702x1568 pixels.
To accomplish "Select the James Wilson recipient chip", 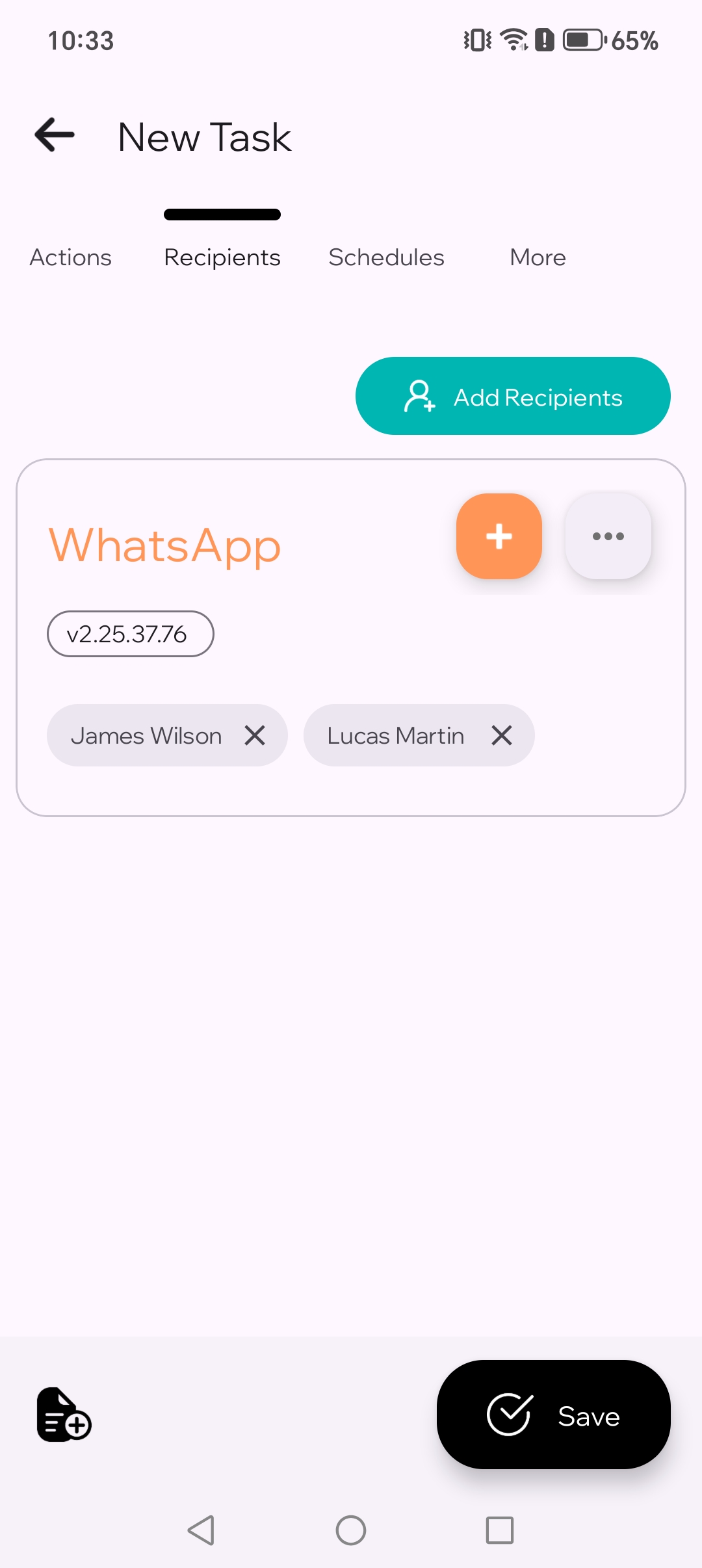I will [x=146, y=735].
